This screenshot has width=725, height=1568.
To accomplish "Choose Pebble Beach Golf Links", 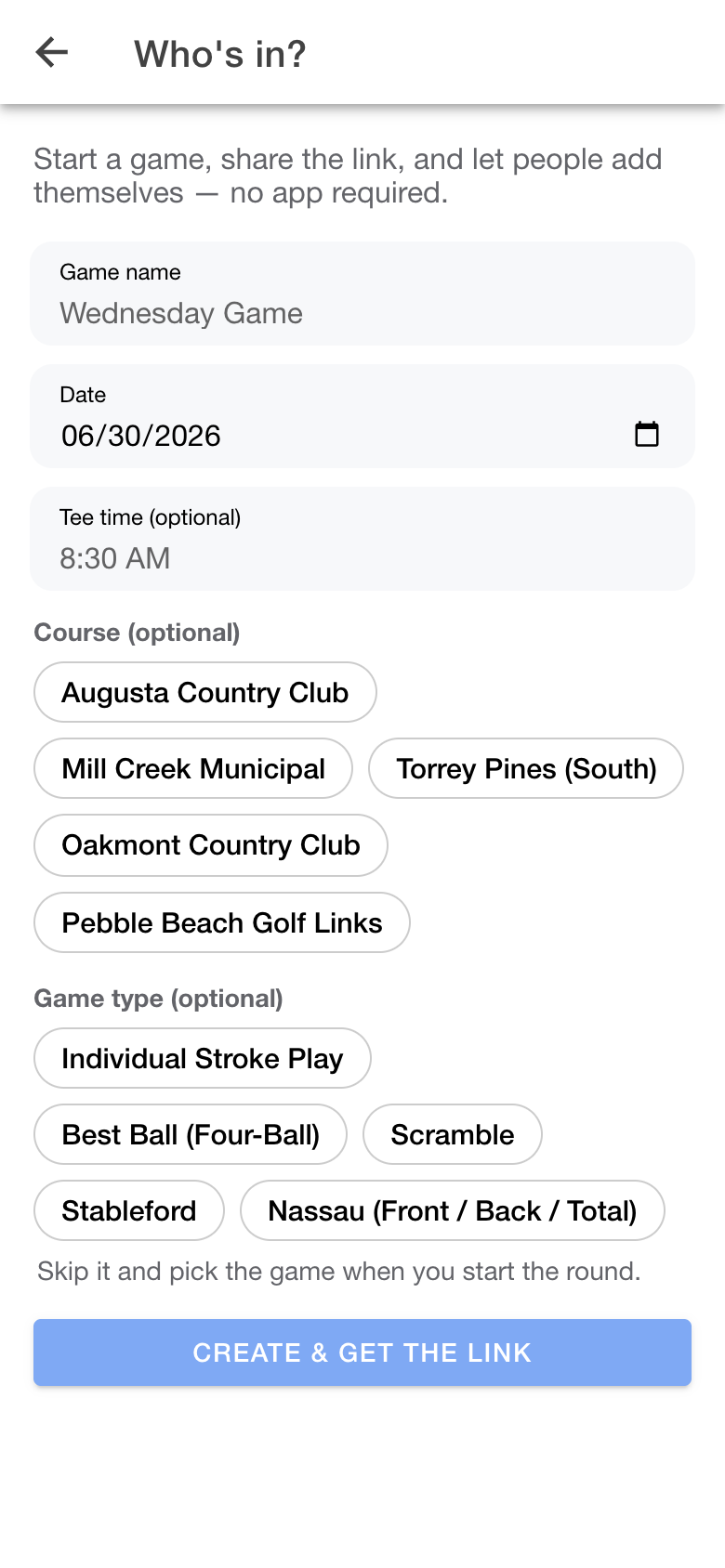I will 222,922.
